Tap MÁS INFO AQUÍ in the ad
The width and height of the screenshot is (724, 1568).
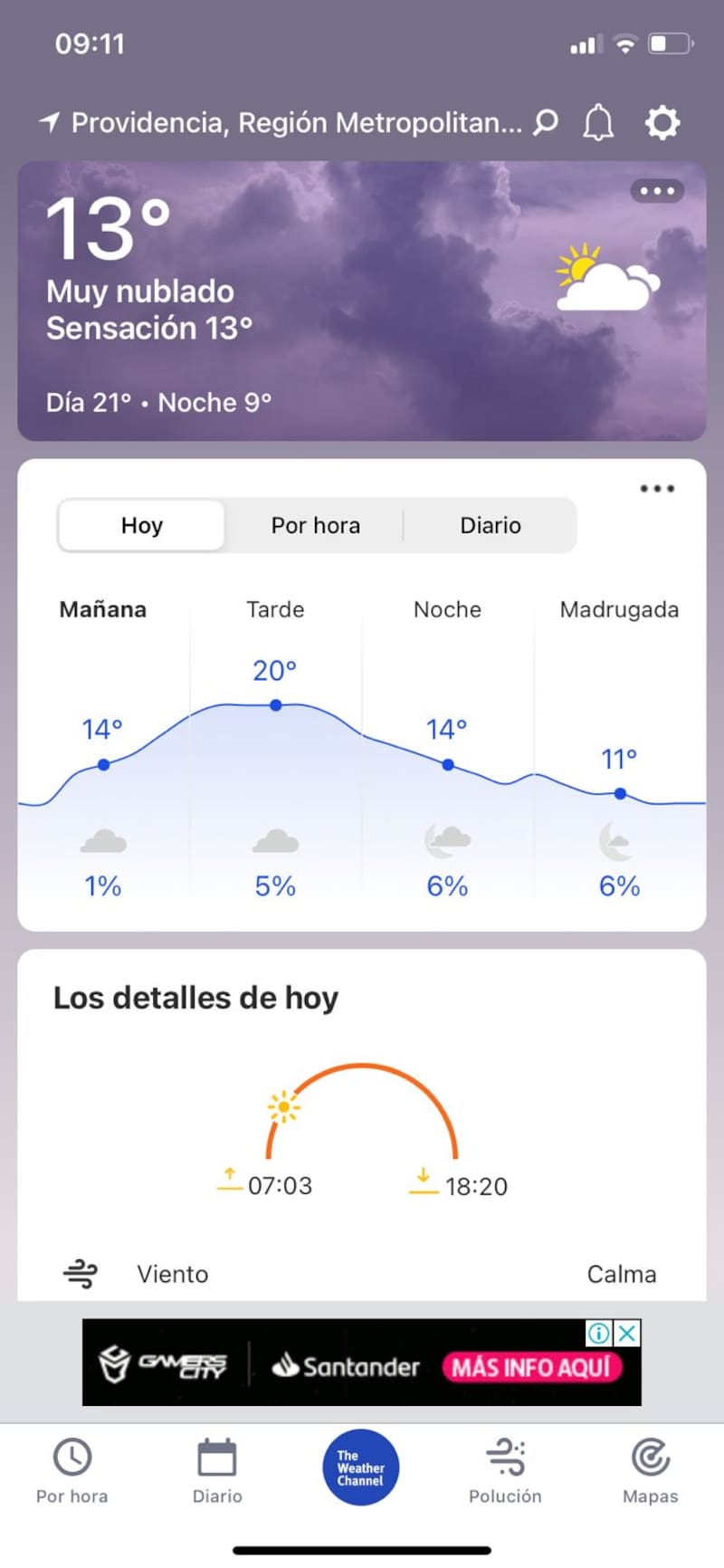(x=531, y=1367)
